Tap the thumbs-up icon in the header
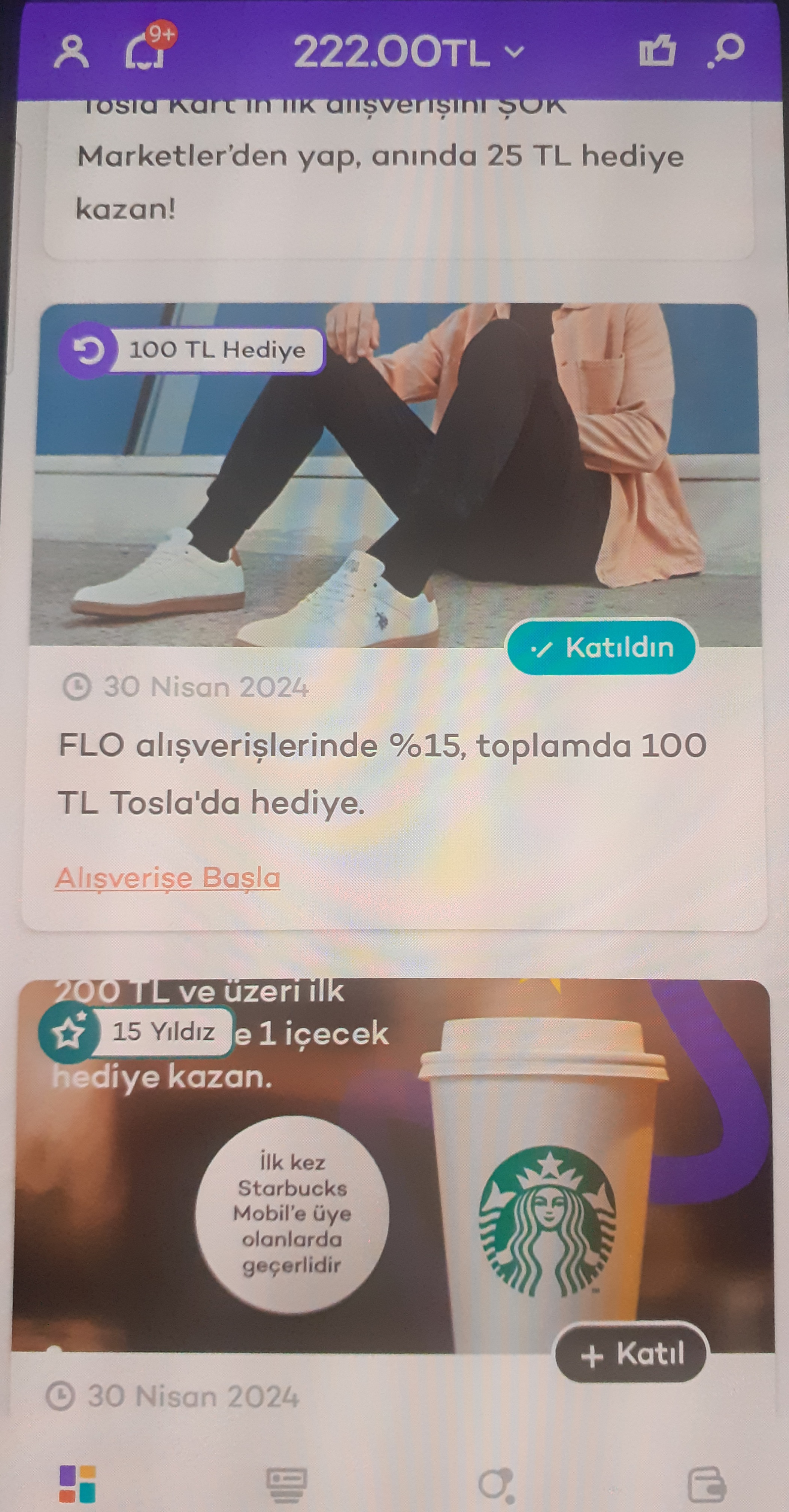Screen dimensions: 789x1512 658,51
